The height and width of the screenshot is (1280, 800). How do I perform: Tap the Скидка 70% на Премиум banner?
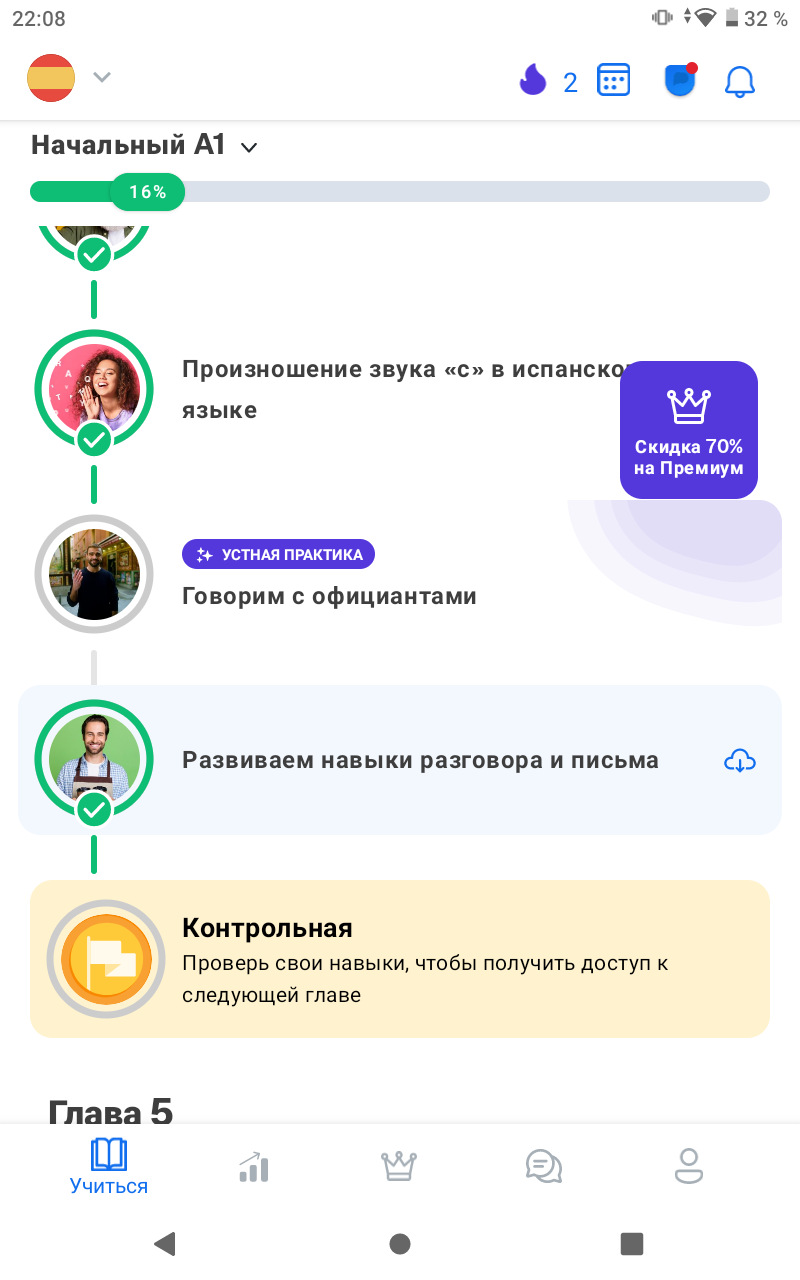(689, 430)
